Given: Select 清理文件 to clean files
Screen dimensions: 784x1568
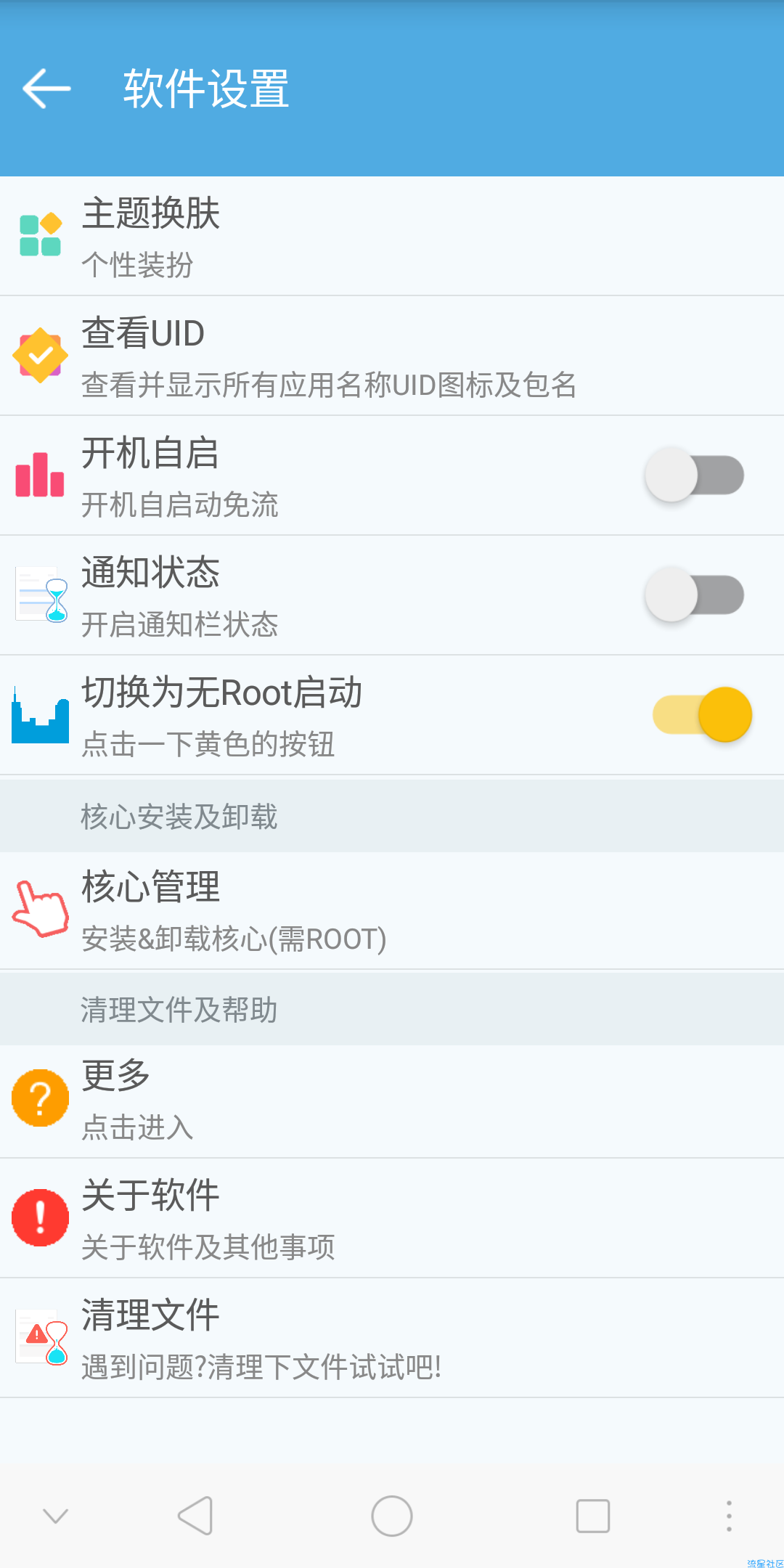Looking at the screenshot, I should pyautogui.click(x=392, y=1338).
